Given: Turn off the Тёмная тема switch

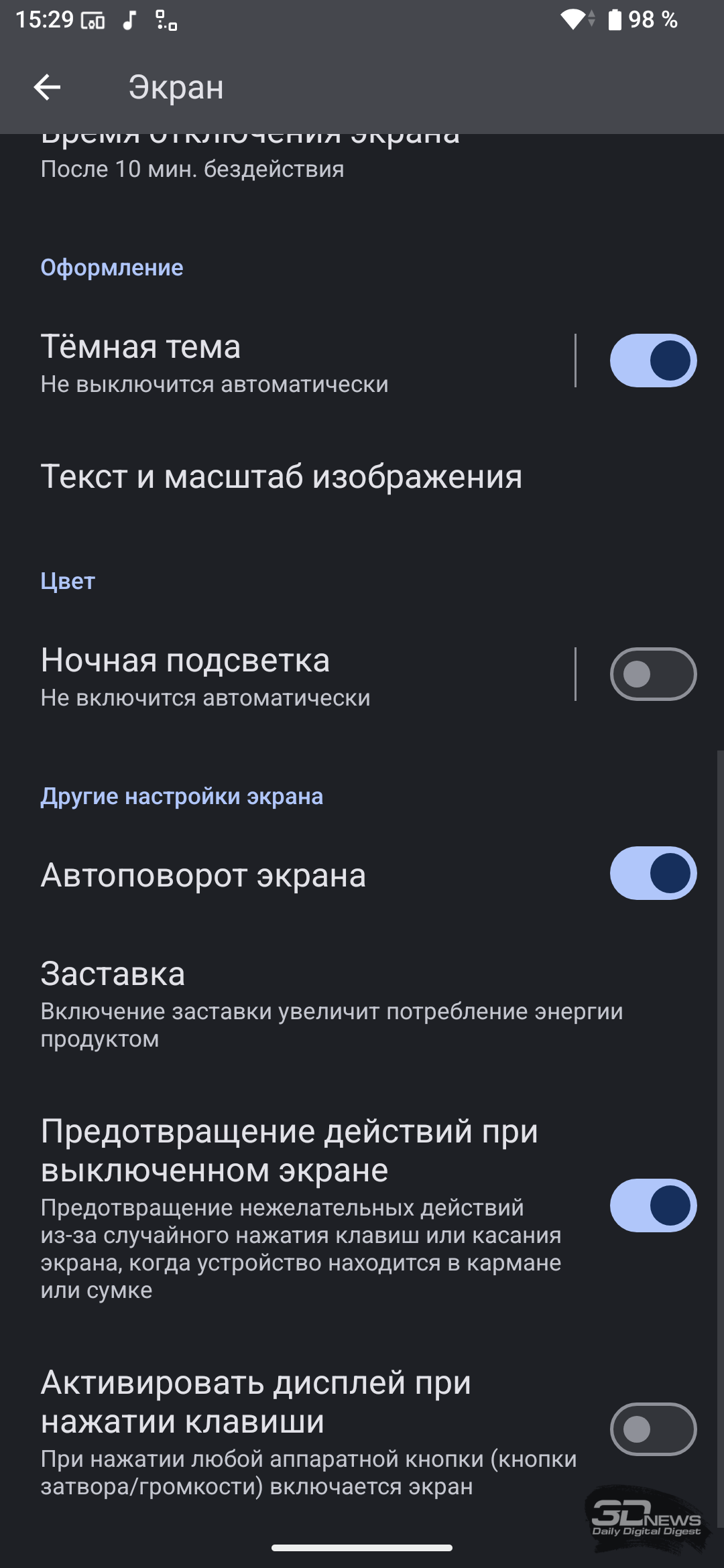Looking at the screenshot, I should 652,361.
